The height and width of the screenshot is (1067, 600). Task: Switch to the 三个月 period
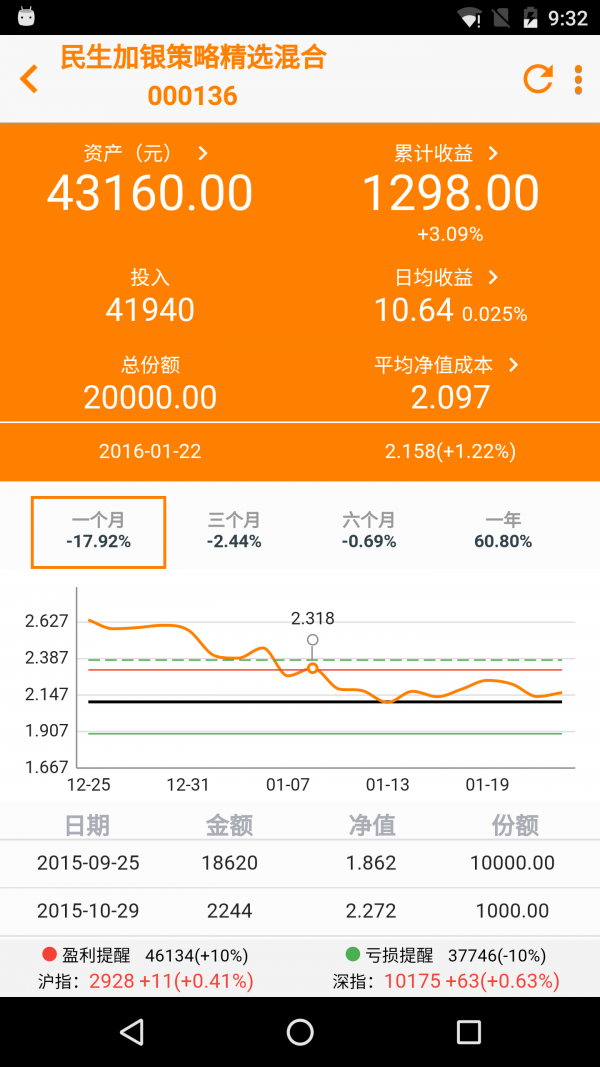[x=234, y=531]
